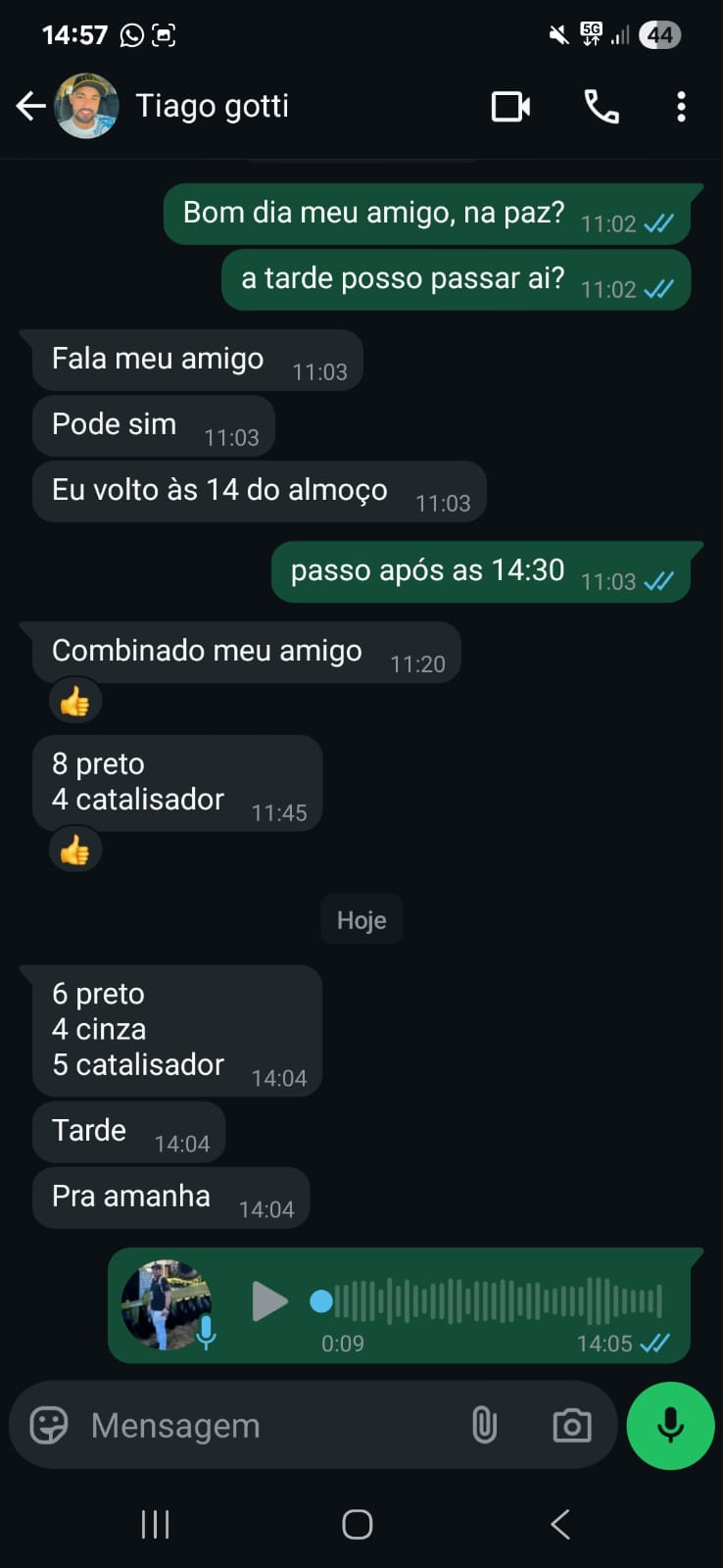The width and height of the screenshot is (723, 1568).
Task: Focus the Mensagem text field
Action: 265,1425
